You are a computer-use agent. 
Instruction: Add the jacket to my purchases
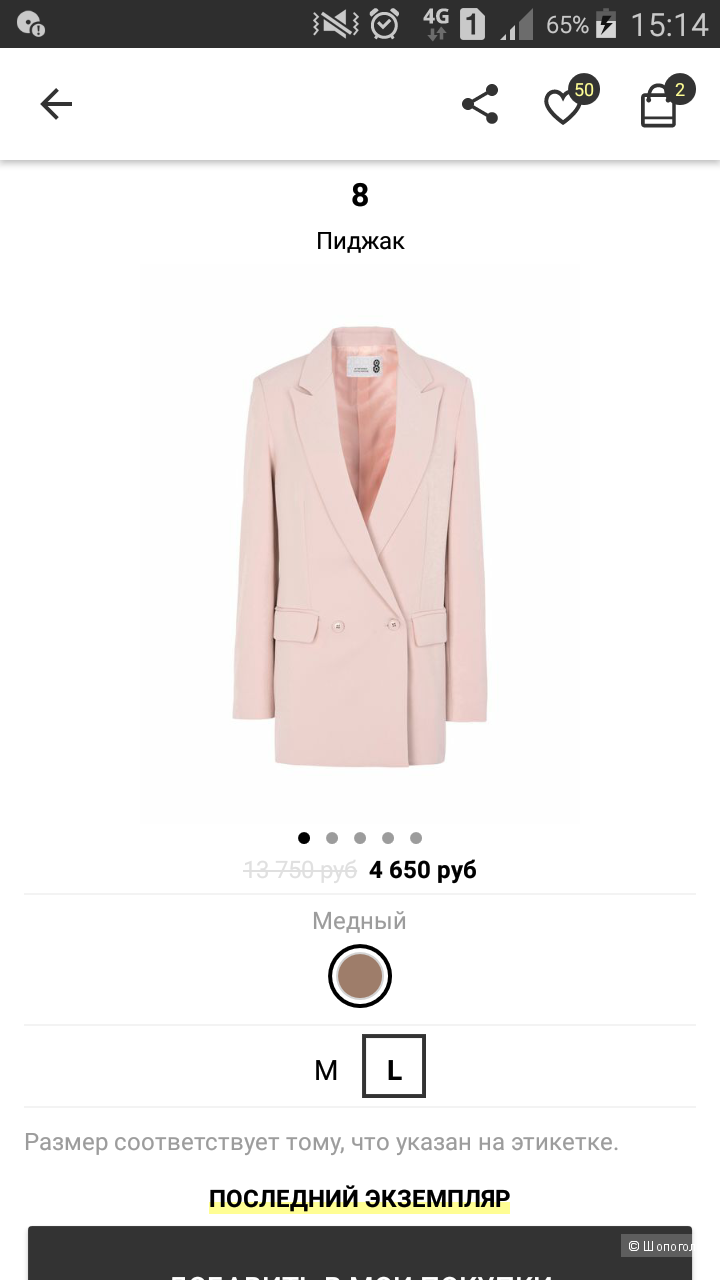click(x=360, y=1258)
